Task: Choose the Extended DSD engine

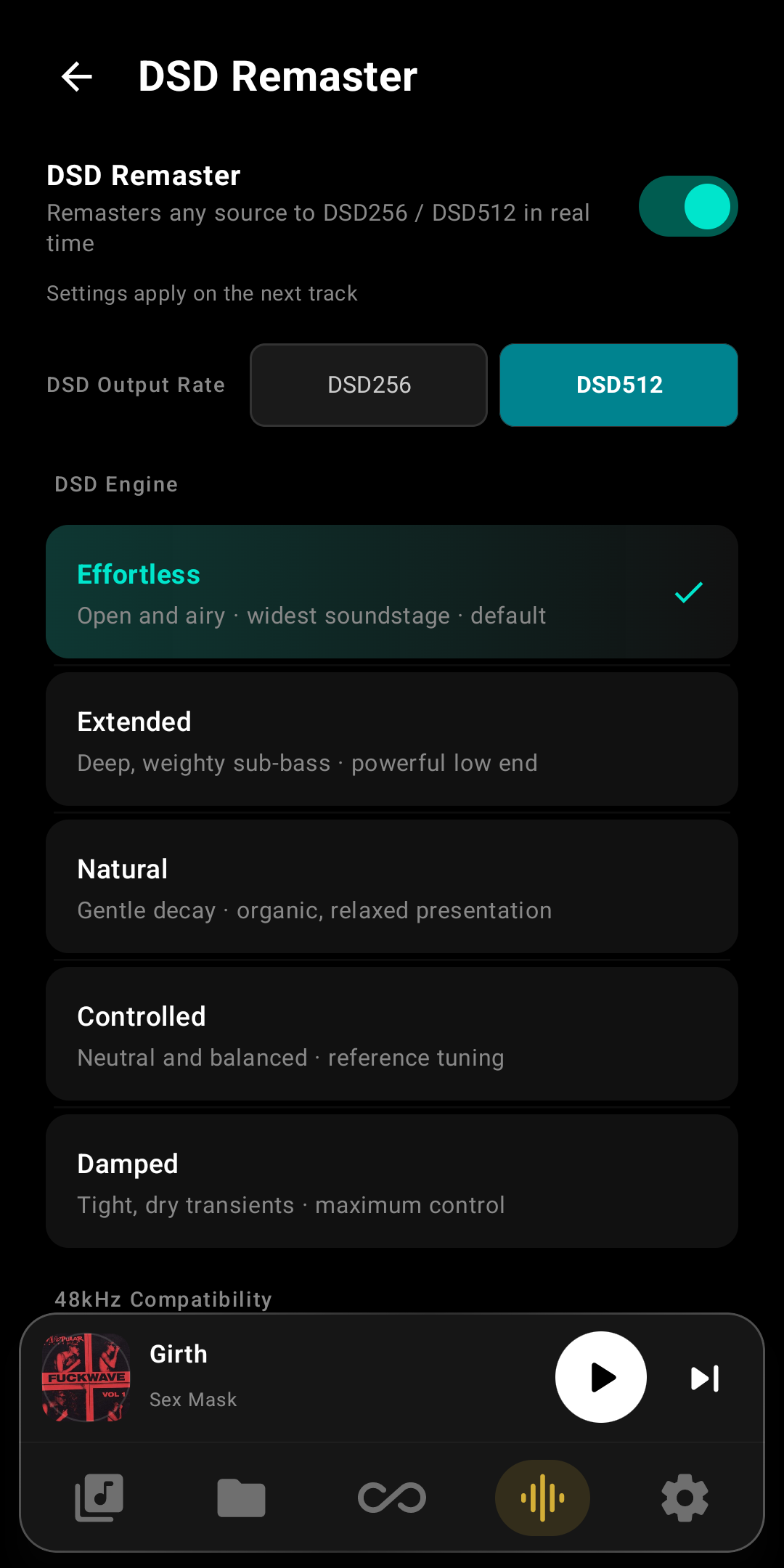Action: point(392,739)
